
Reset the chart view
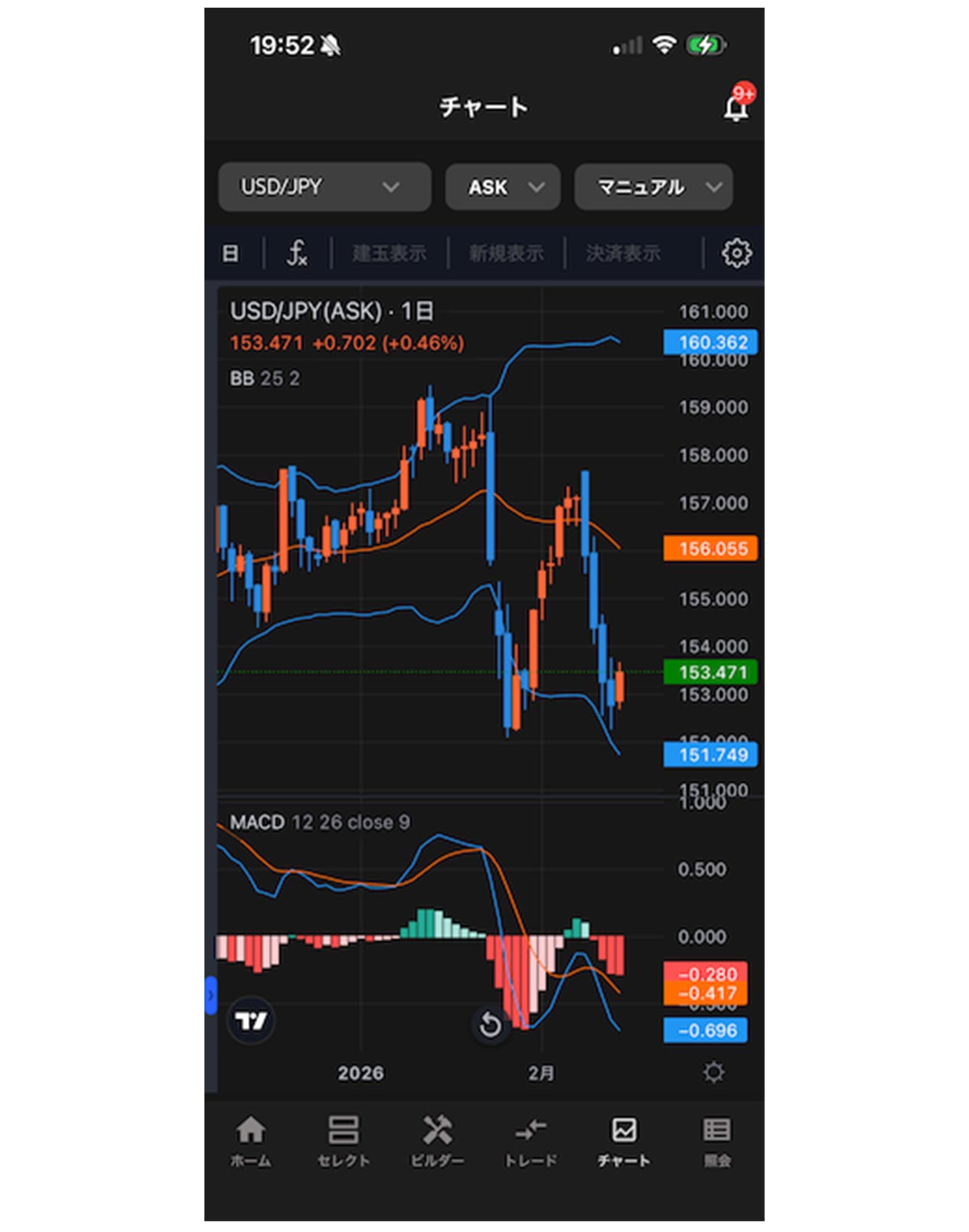(x=490, y=1024)
